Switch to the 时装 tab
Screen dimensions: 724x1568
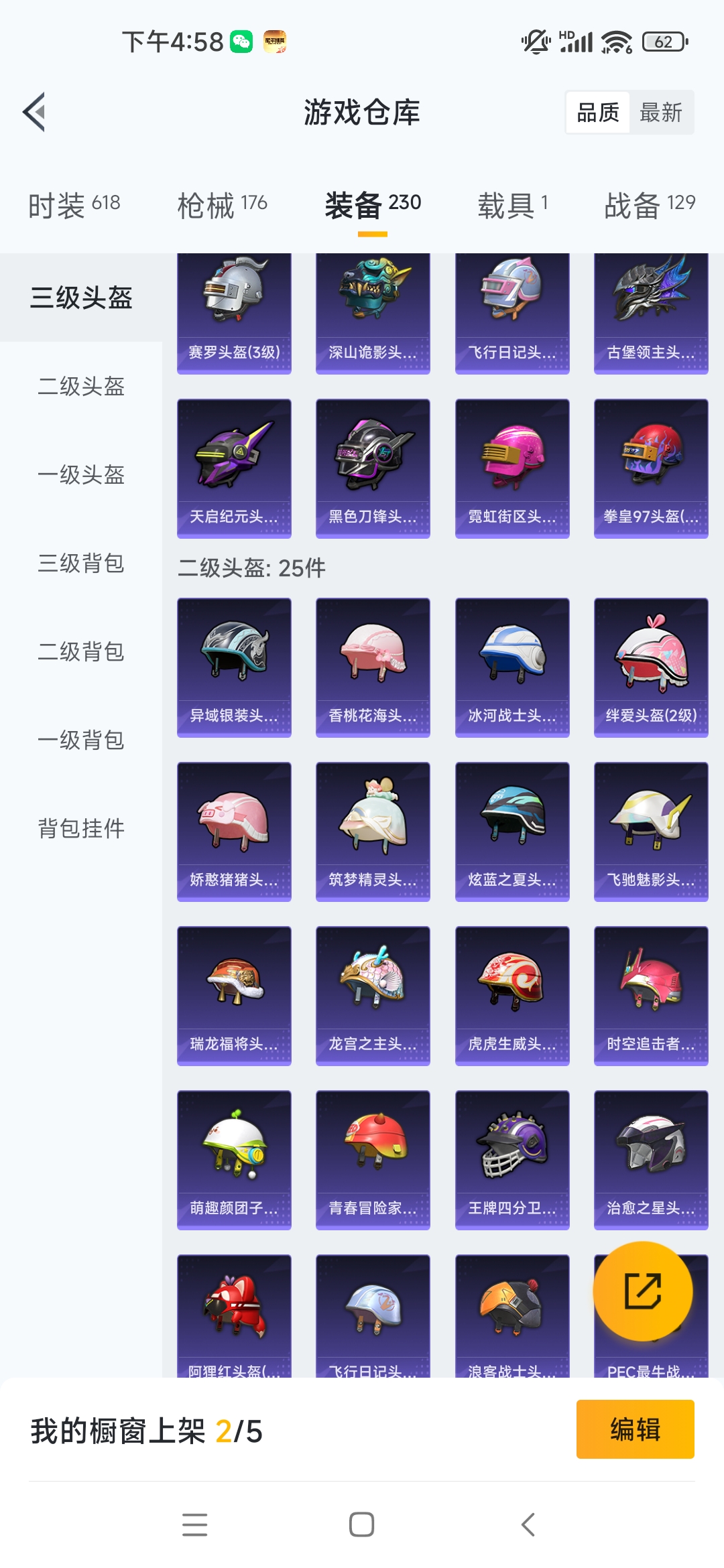[74, 204]
